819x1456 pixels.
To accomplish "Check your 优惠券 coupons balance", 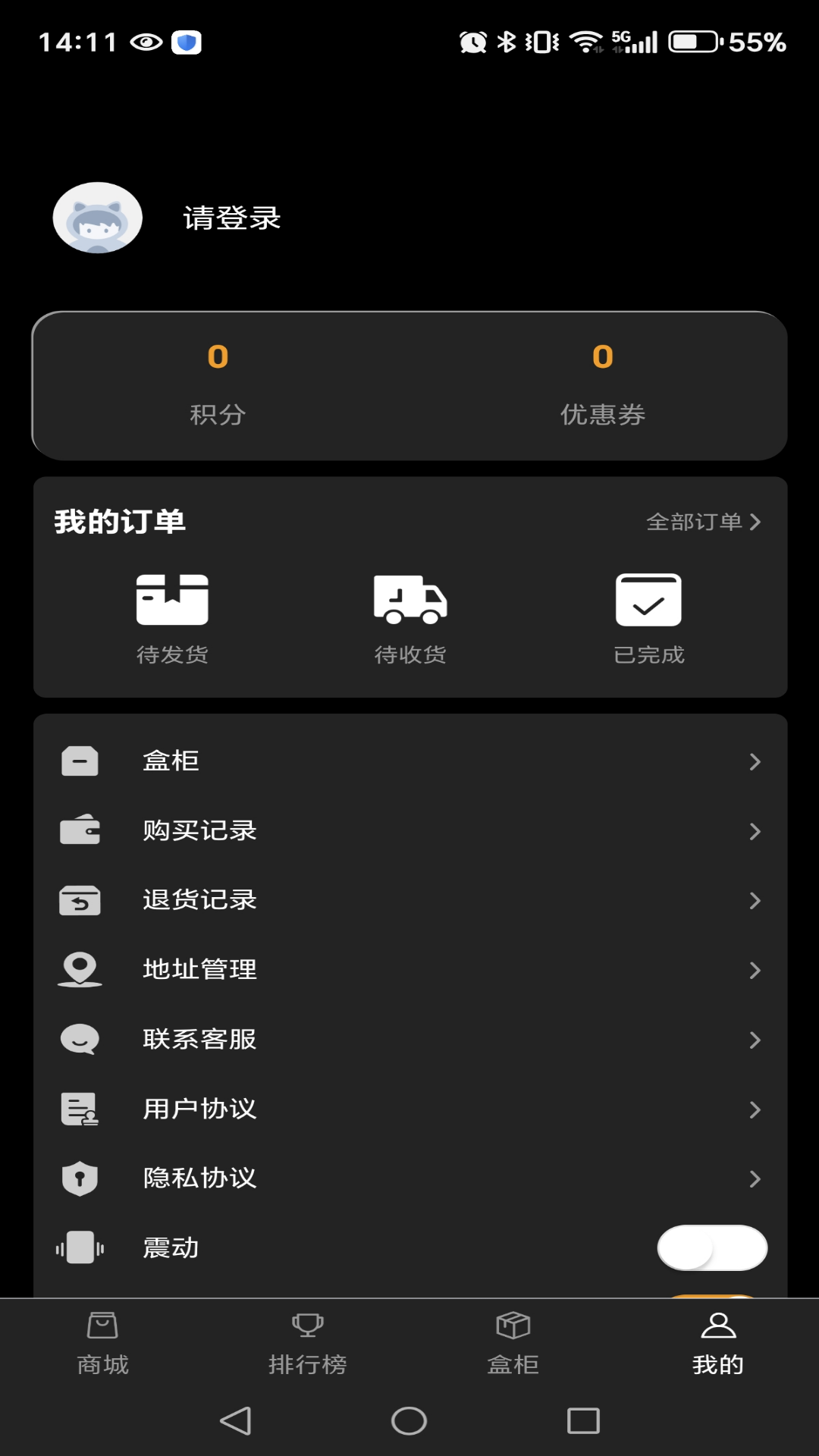I will (x=601, y=383).
